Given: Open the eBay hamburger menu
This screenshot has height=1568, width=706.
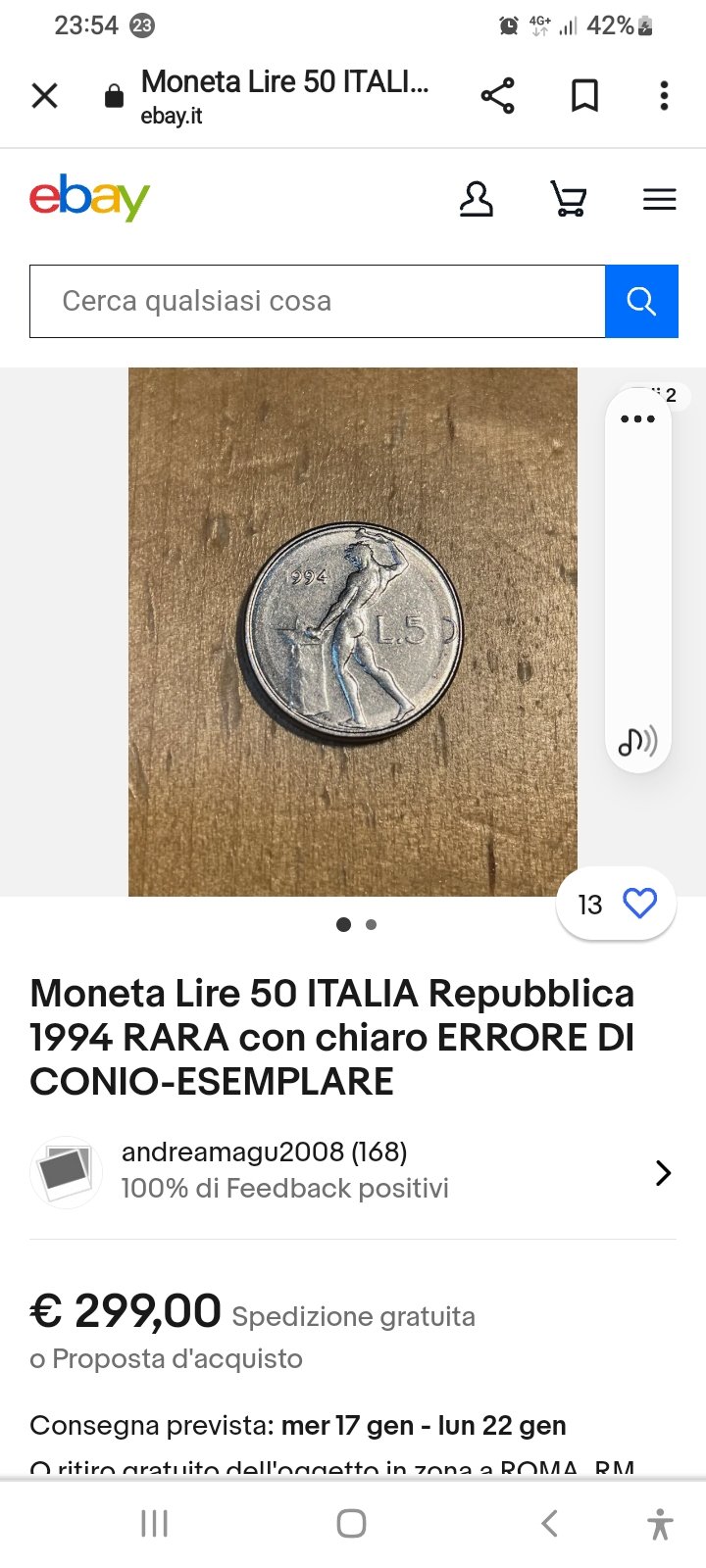Looking at the screenshot, I should 660,199.
